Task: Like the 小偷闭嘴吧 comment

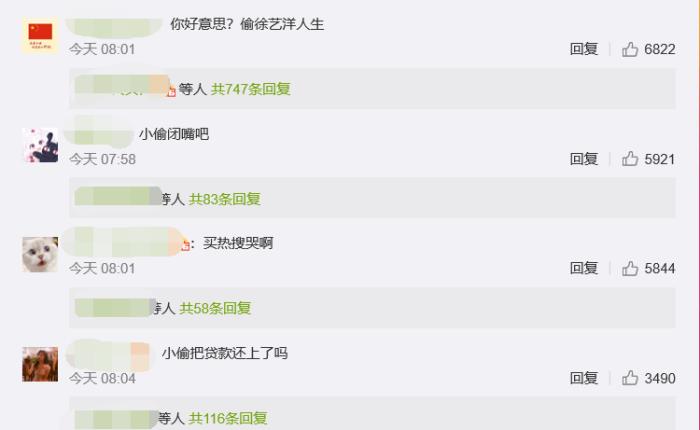Action: pyautogui.click(x=631, y=159)
